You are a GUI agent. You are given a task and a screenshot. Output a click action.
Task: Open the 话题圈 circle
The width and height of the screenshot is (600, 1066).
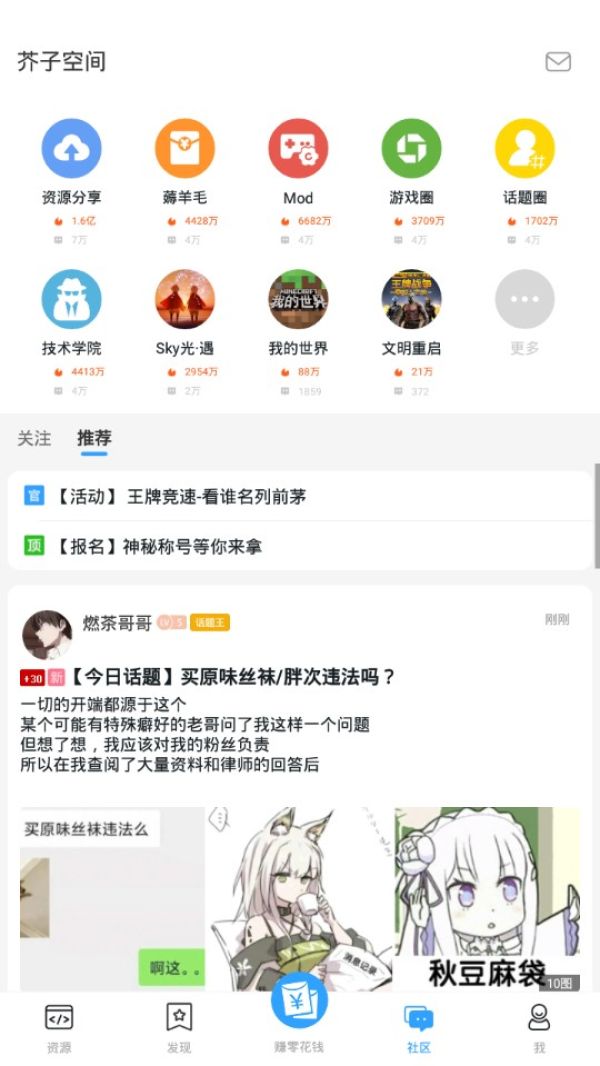(525, 148)
